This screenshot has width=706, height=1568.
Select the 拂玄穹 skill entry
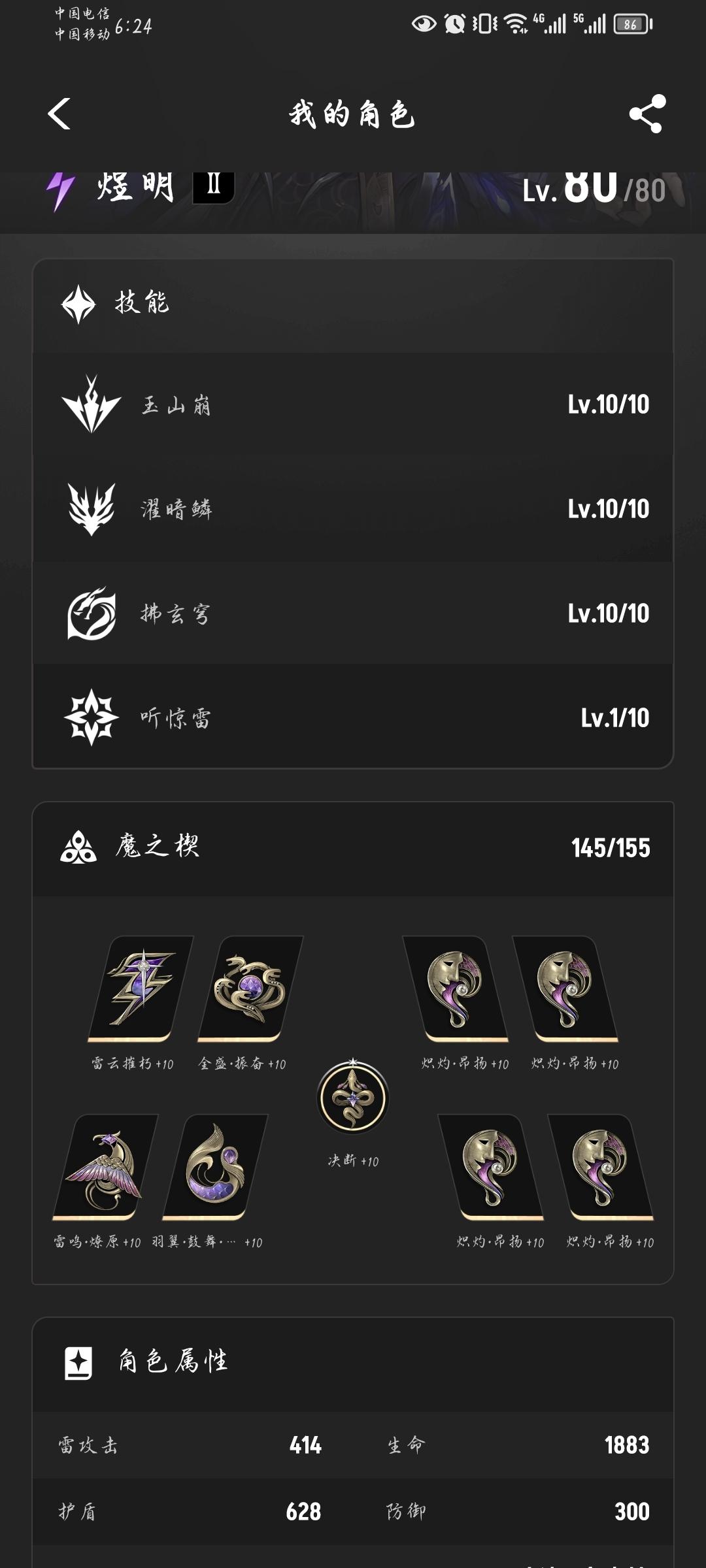click(x=353, y=613)
